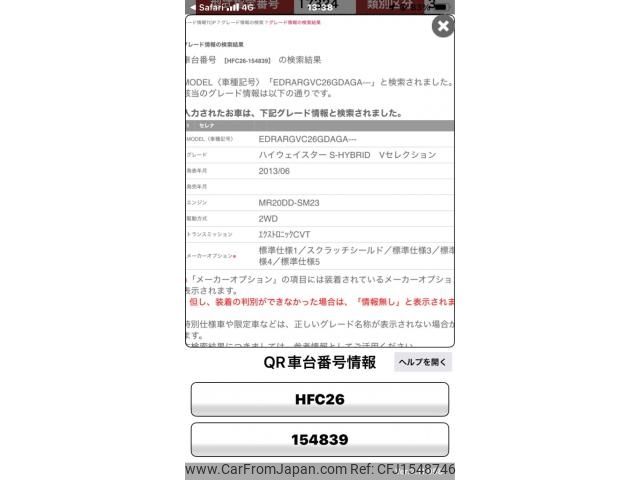Tap the 154839 chassis number button

[319, 439]
